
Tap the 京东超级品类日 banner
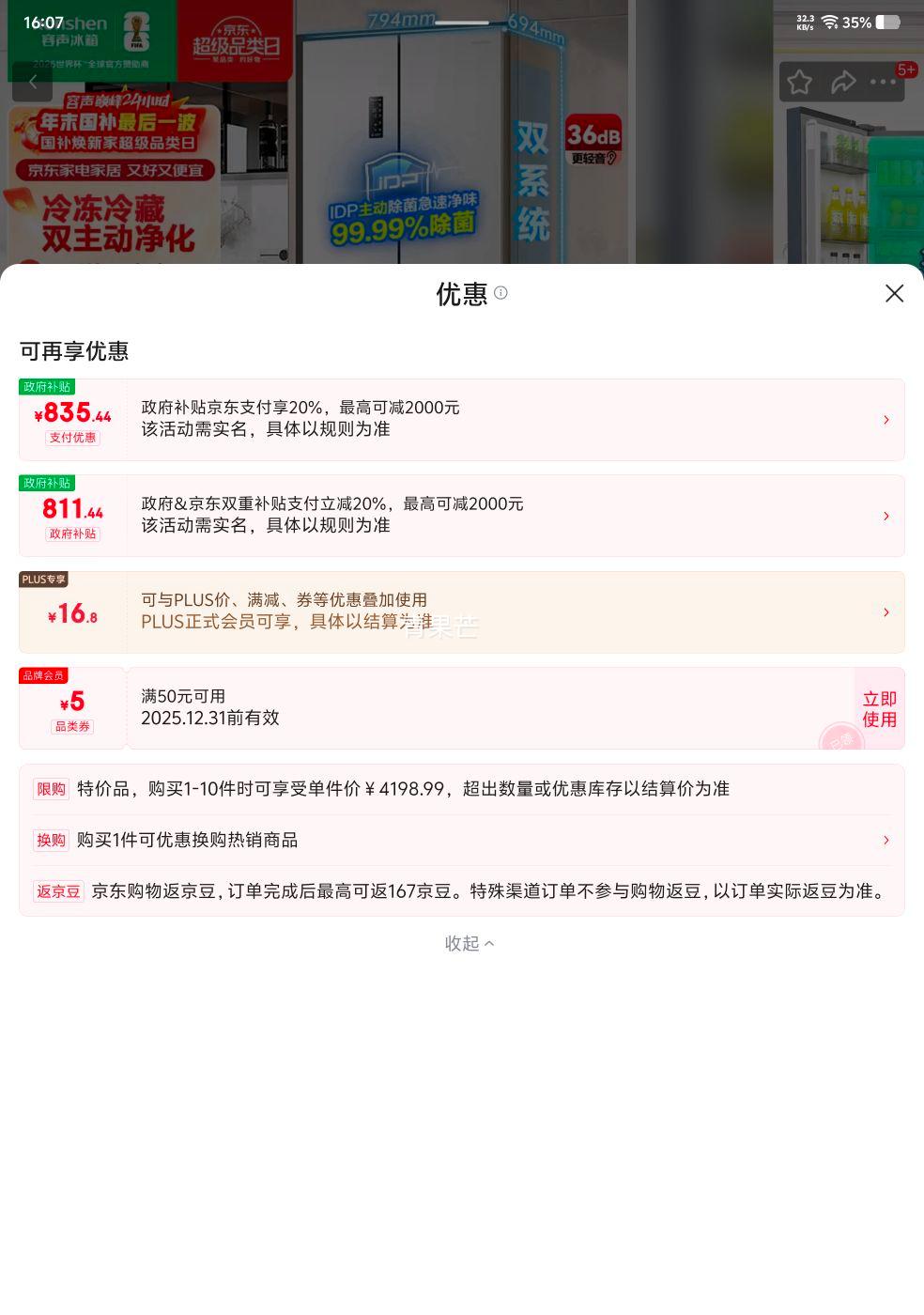[236, 39]
